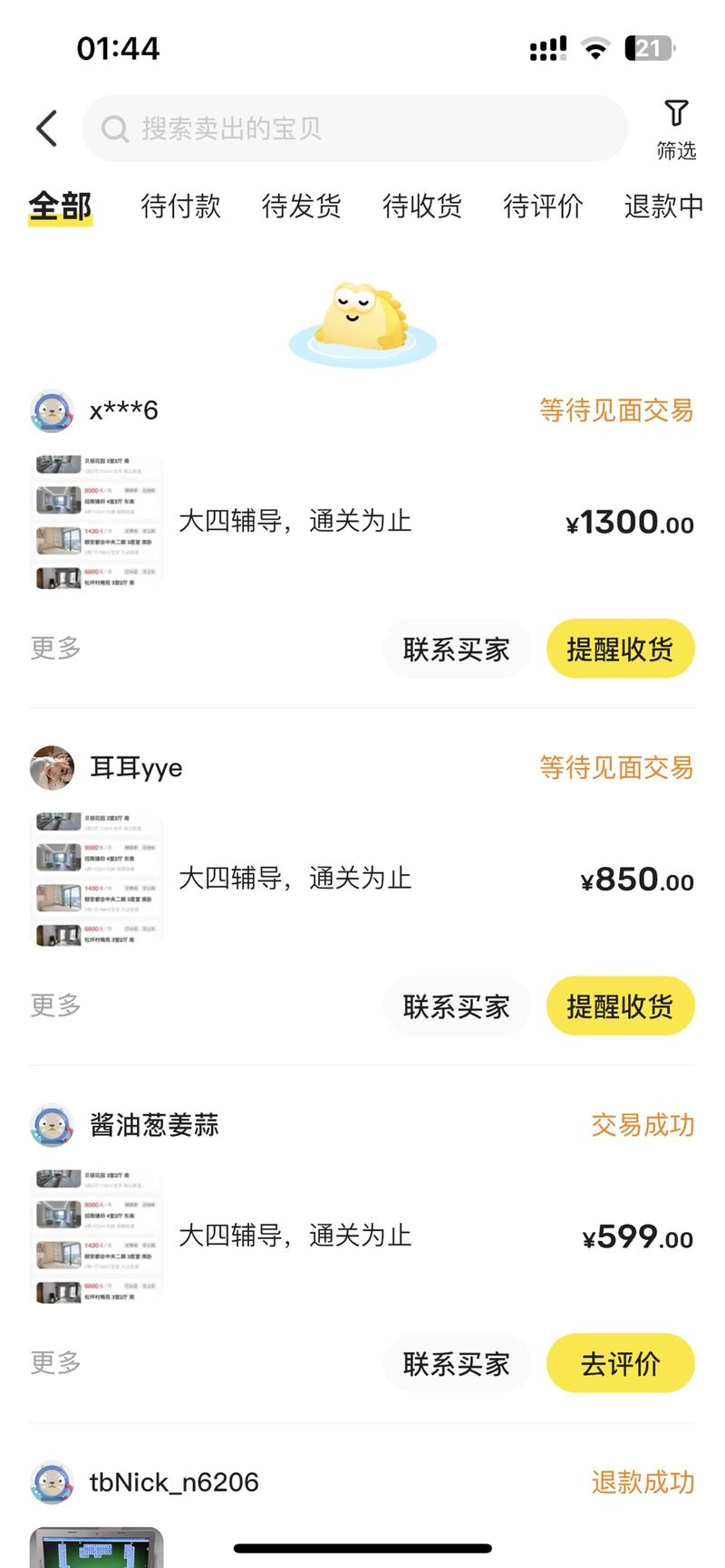Tap 提醒收货 on 耳耳yye's order
Image resolution: width=725 pixels, height=1568 pixels.
pos(620,1005)
